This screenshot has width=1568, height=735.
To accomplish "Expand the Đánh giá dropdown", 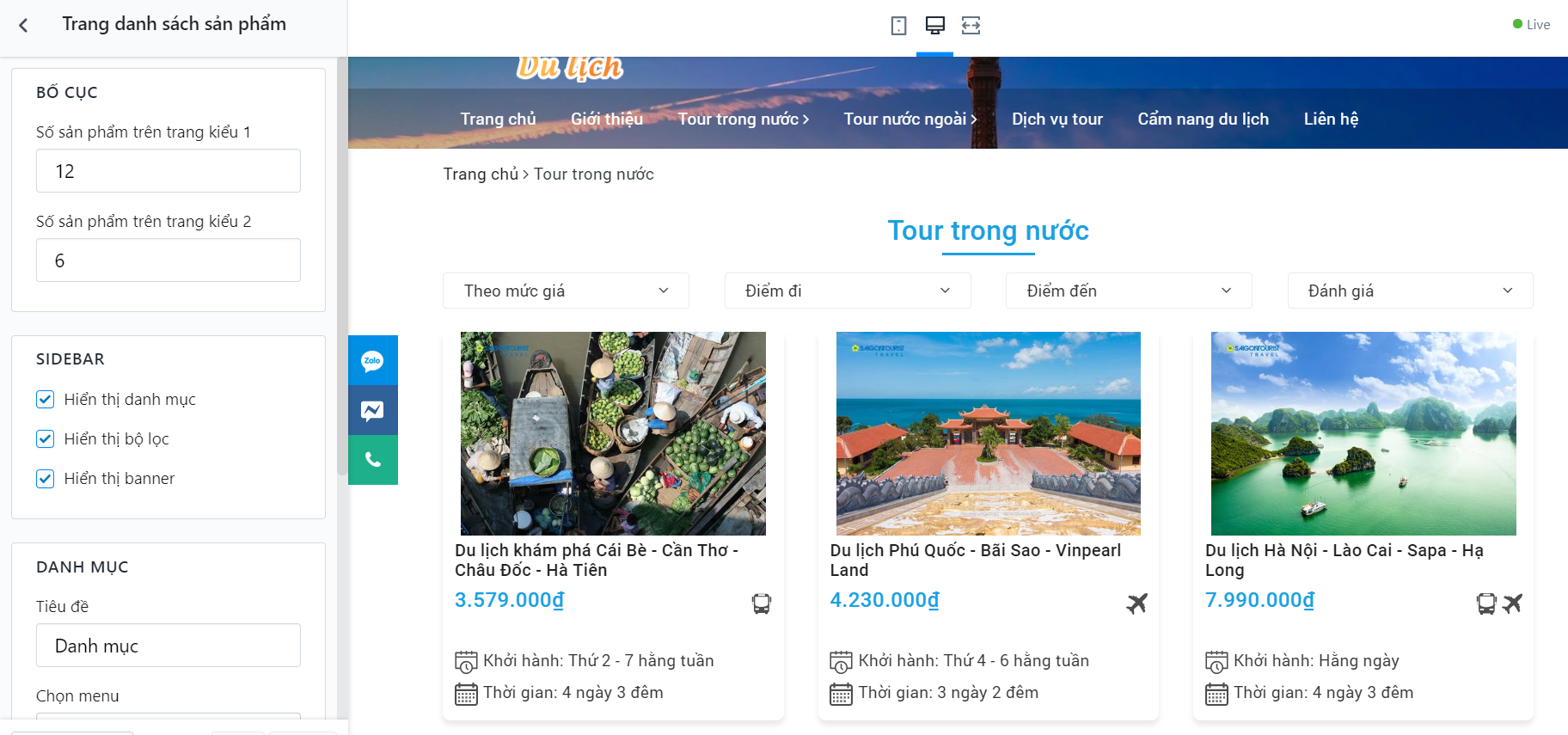I will point(1409,291).
